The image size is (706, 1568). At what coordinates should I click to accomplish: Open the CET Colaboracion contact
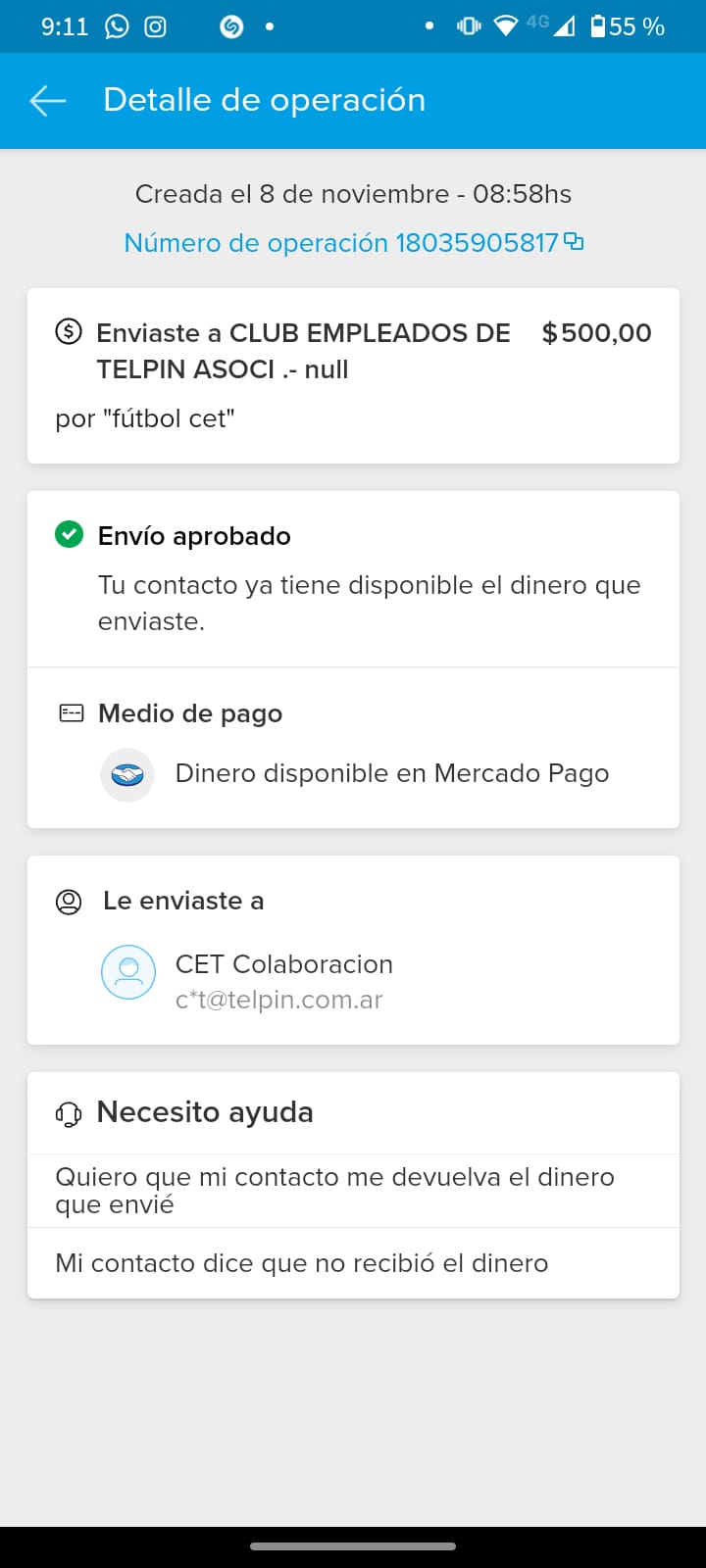pos(283,980)
